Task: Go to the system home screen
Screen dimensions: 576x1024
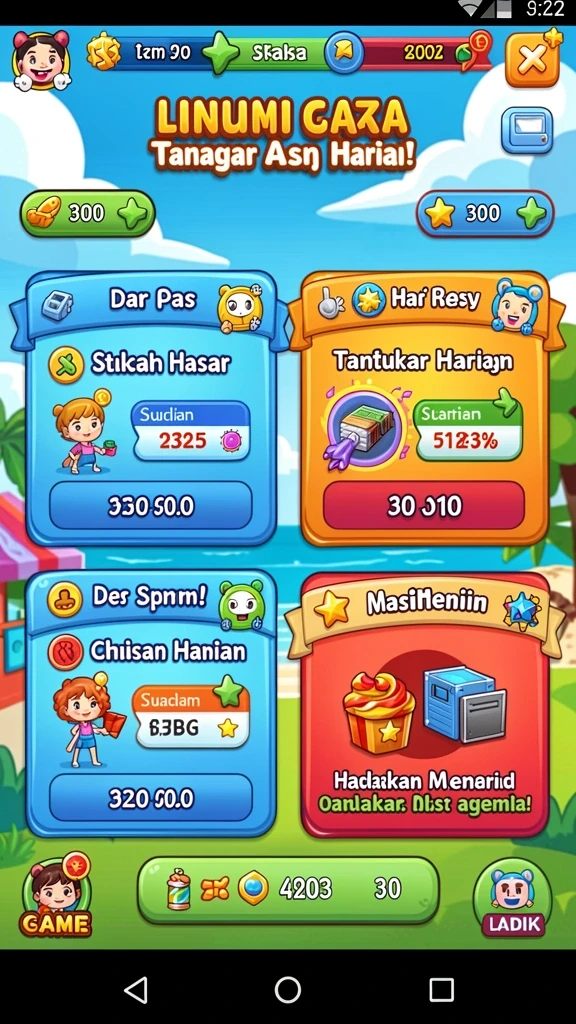Action: 288,989
